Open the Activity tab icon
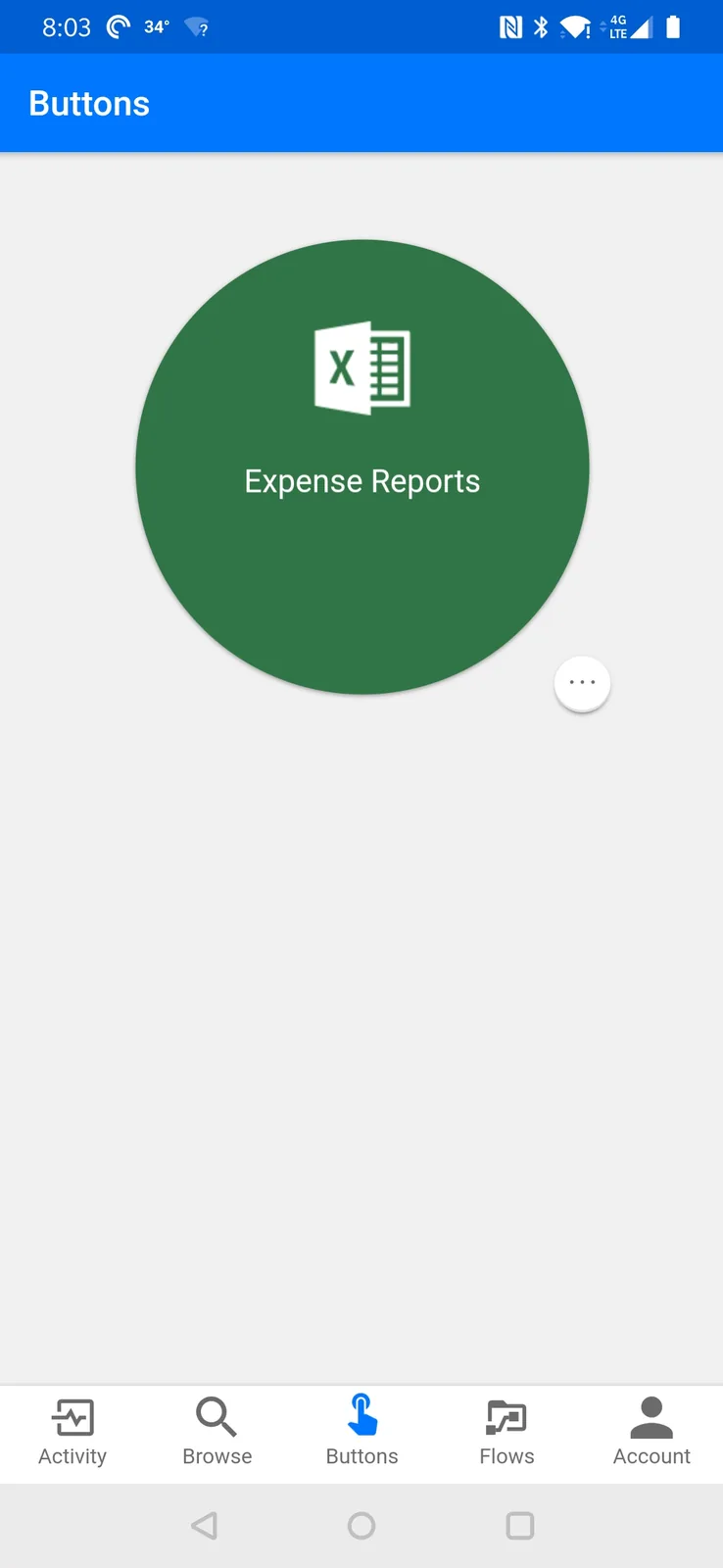Screen dimensions: 723x1568 (x=72, y=1418)
